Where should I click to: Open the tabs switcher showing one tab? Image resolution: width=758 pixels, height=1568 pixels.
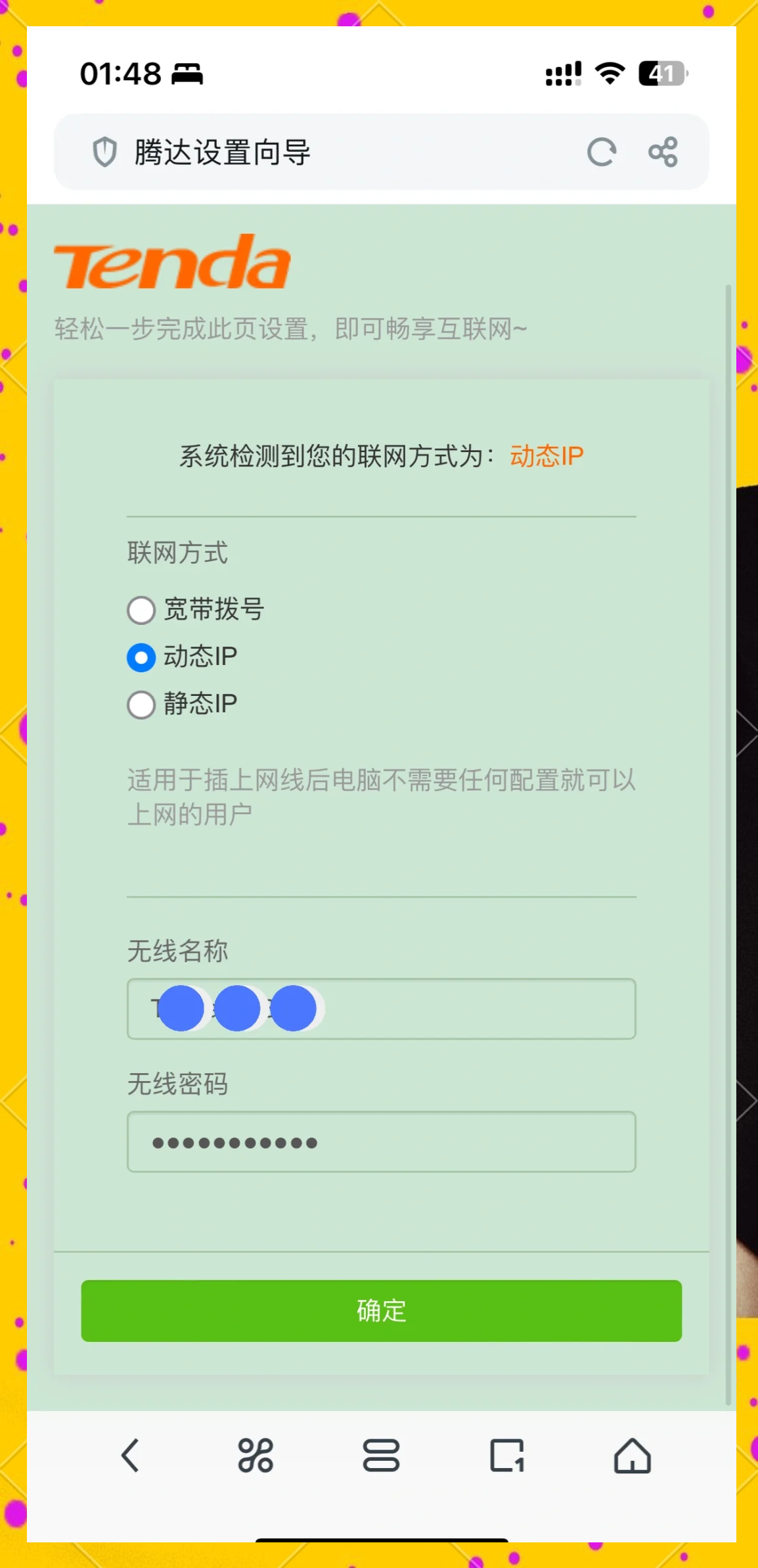click(507, 1456)
